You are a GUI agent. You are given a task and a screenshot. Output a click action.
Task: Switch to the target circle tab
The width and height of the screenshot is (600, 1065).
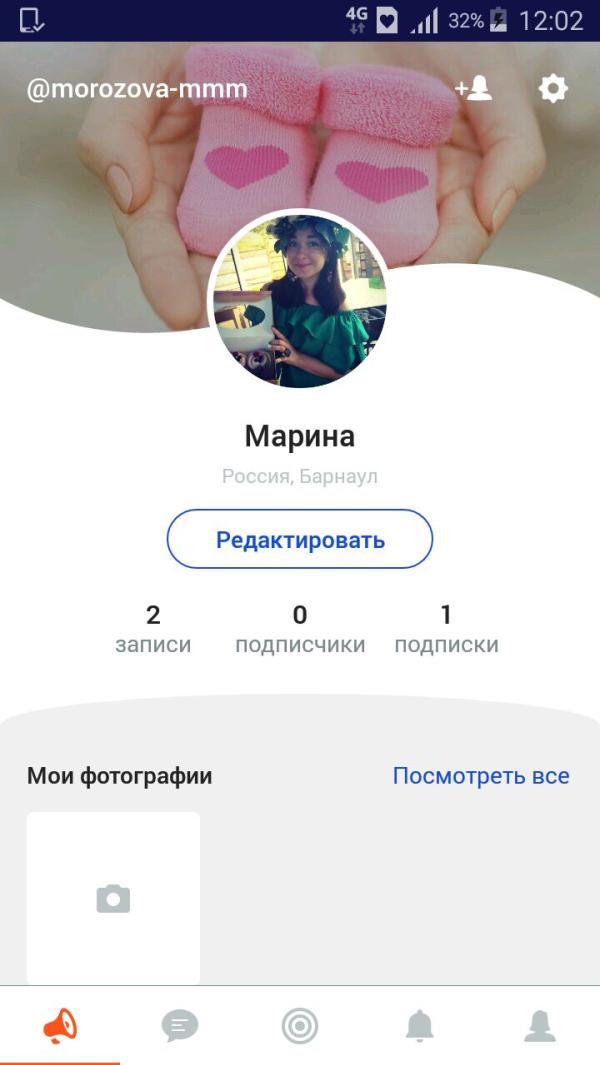[x=300, y=1025]
